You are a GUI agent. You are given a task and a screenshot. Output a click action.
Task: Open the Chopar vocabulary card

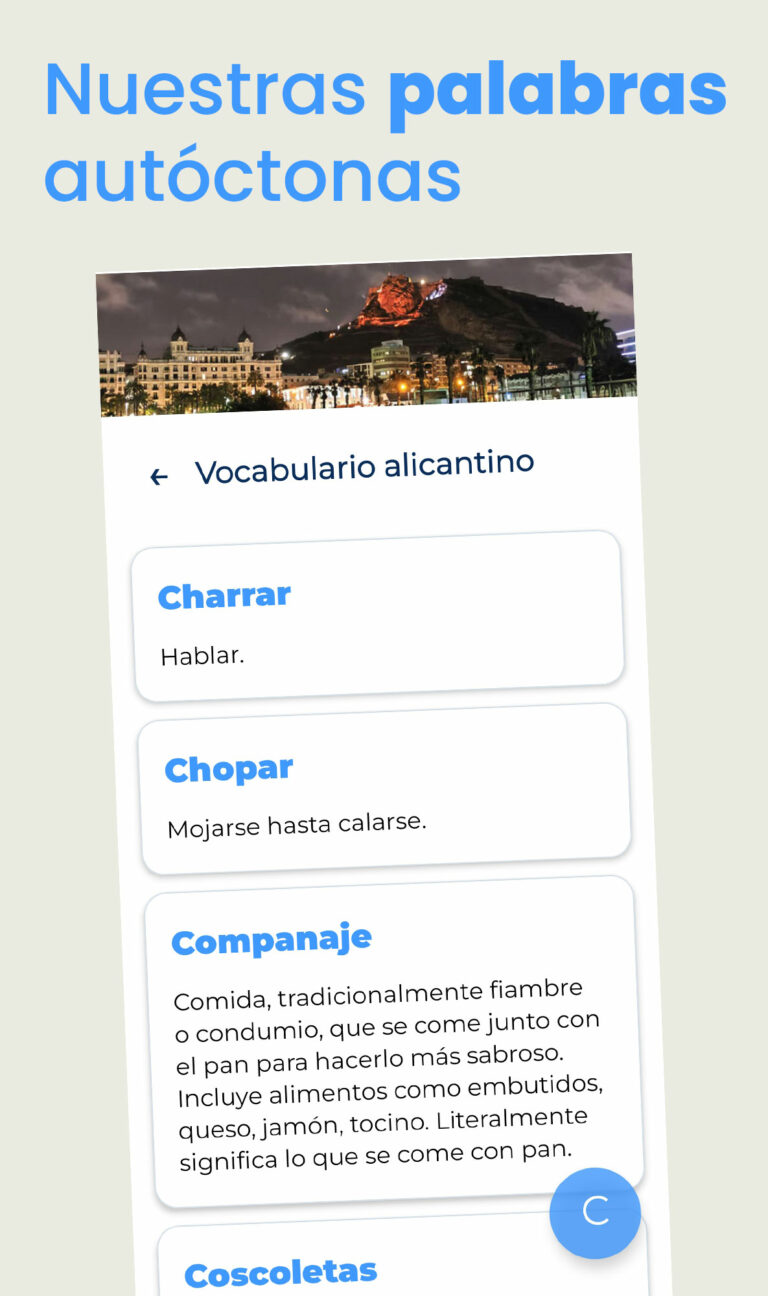pyautogui.click(x=385, y=790)
